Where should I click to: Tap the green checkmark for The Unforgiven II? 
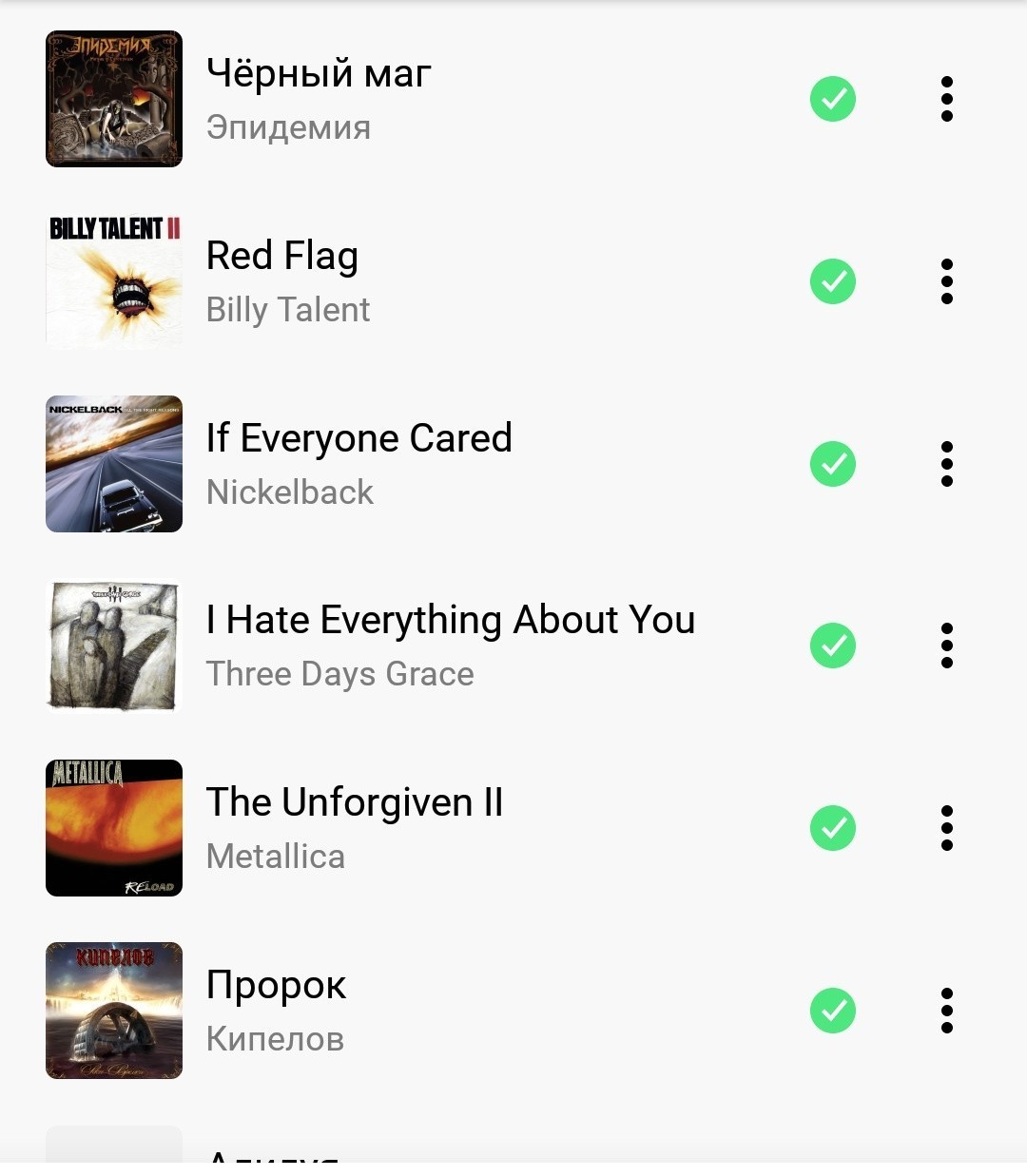click(x=833, y=828)
